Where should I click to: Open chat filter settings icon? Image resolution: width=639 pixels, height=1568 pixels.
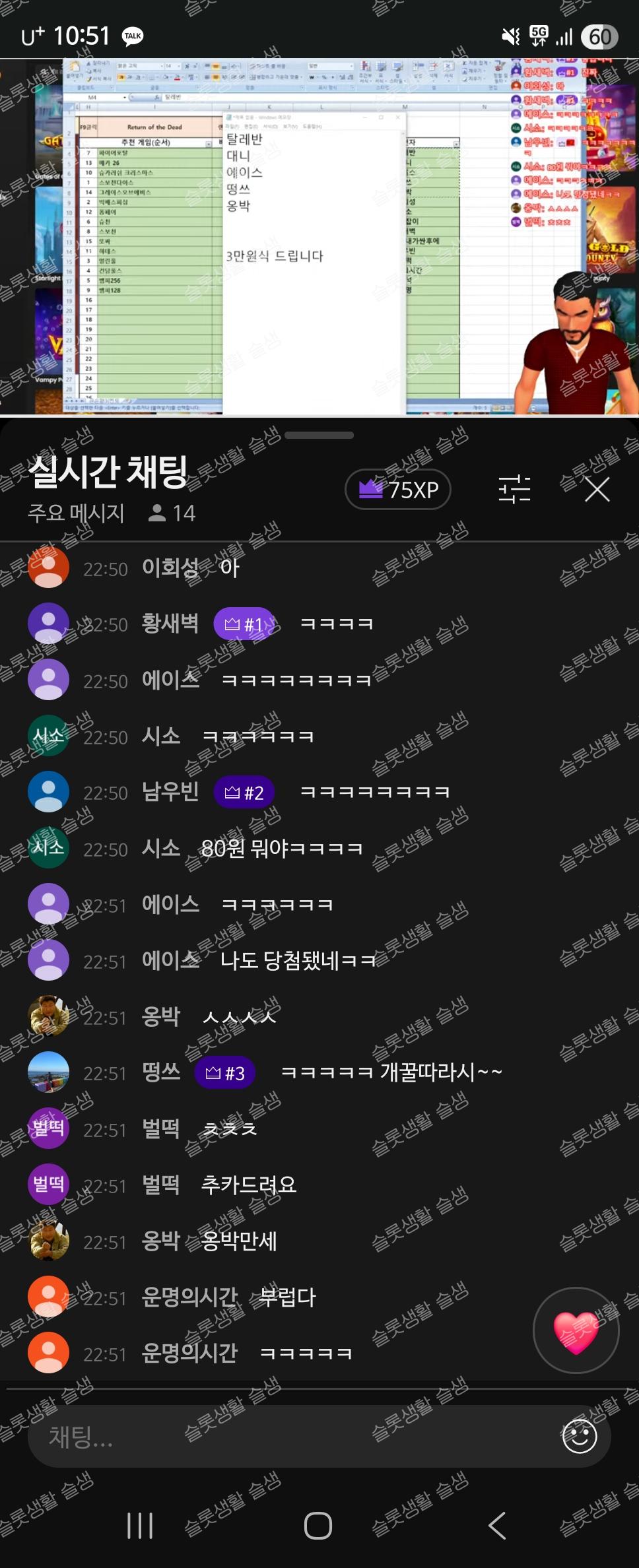514,489
